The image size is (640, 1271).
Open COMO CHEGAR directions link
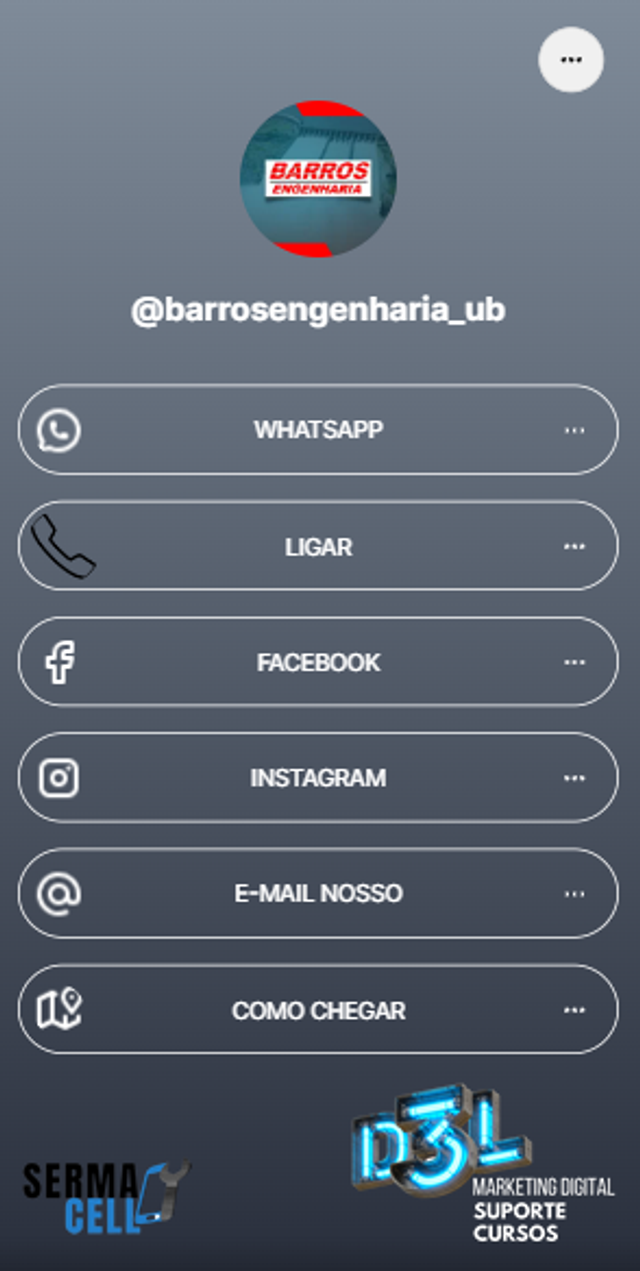click(318, 1010)
